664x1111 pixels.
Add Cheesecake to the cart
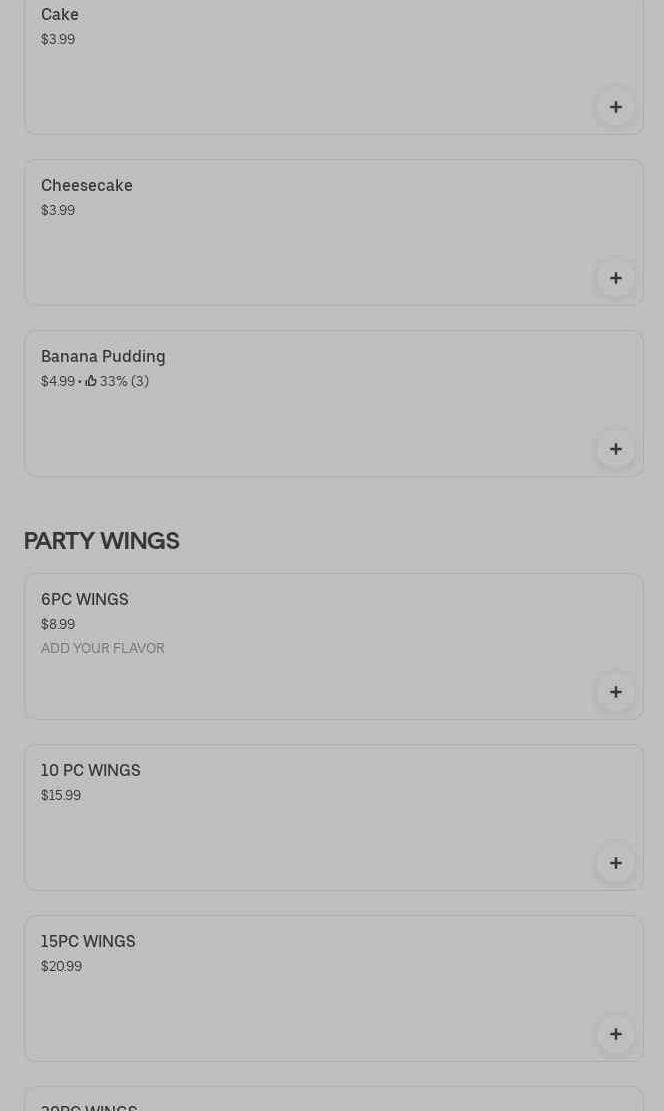pyautogui.click(x=615, y=278)
